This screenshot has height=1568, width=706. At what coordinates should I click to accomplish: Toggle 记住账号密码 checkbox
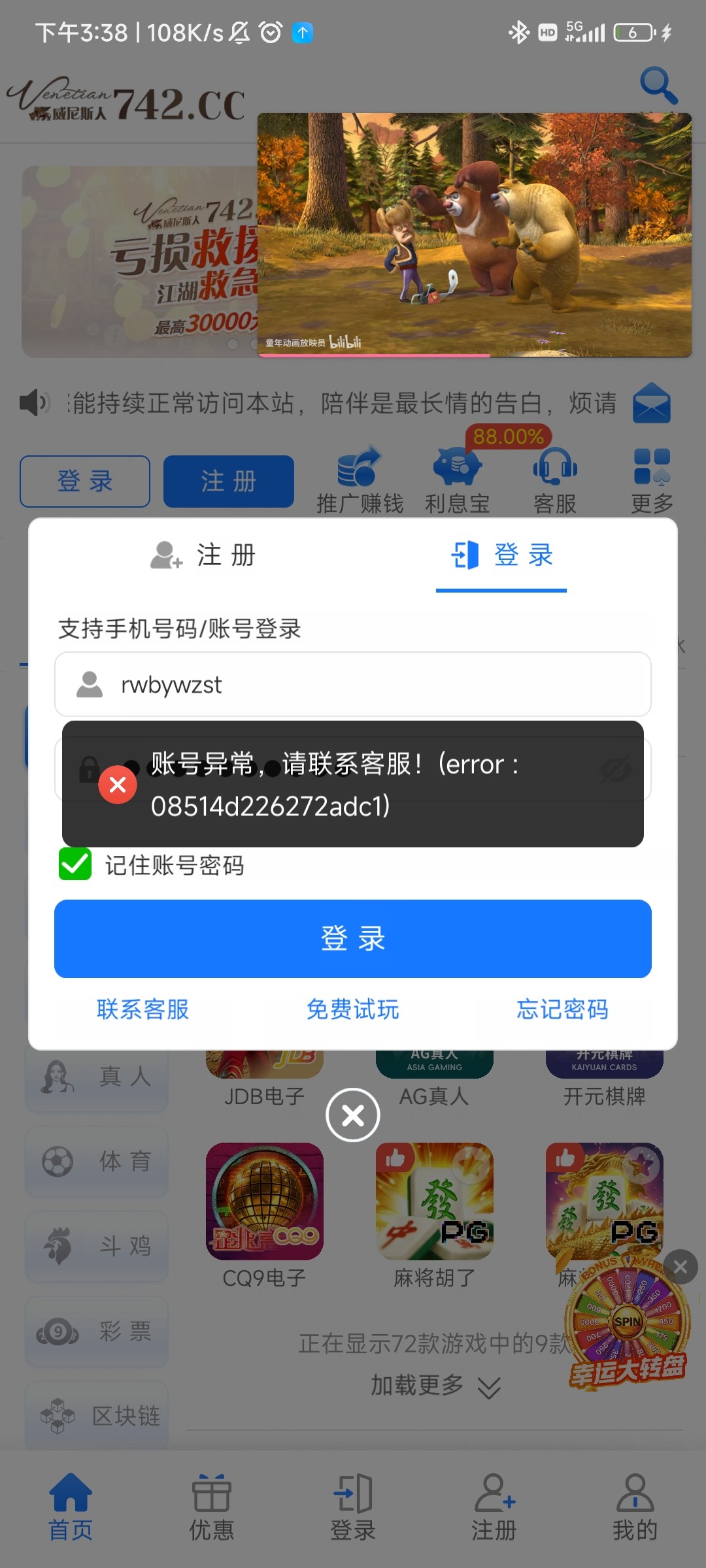(x=75, y=864)
